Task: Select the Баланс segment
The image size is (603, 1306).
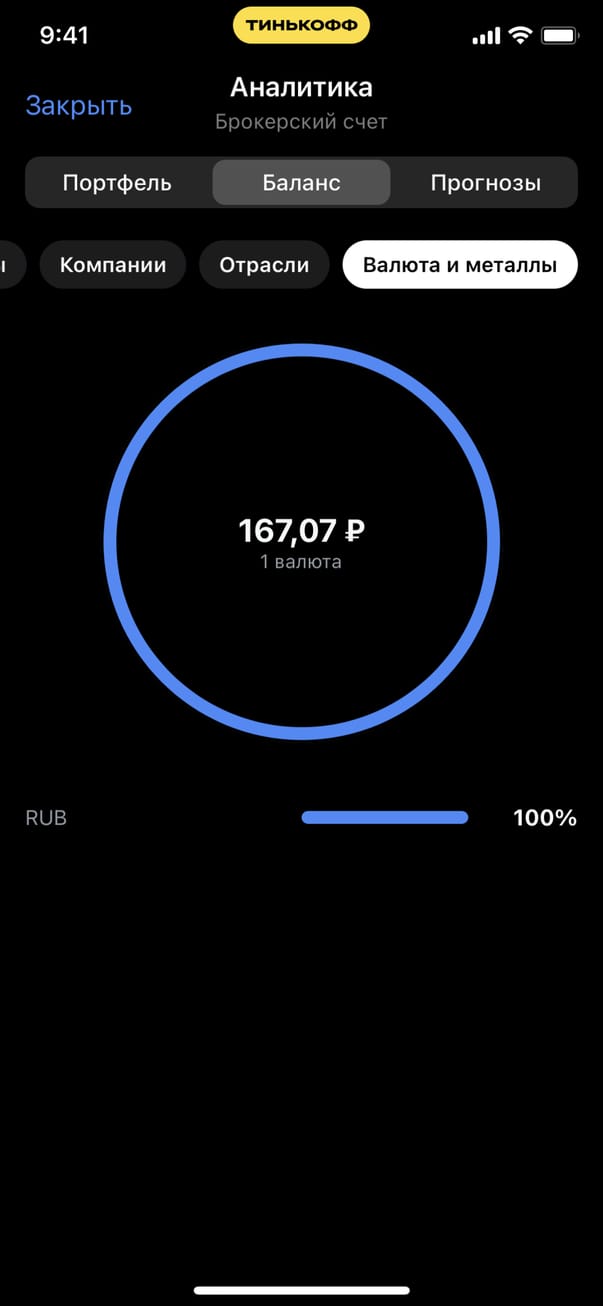Action: (x=301, y=183)
